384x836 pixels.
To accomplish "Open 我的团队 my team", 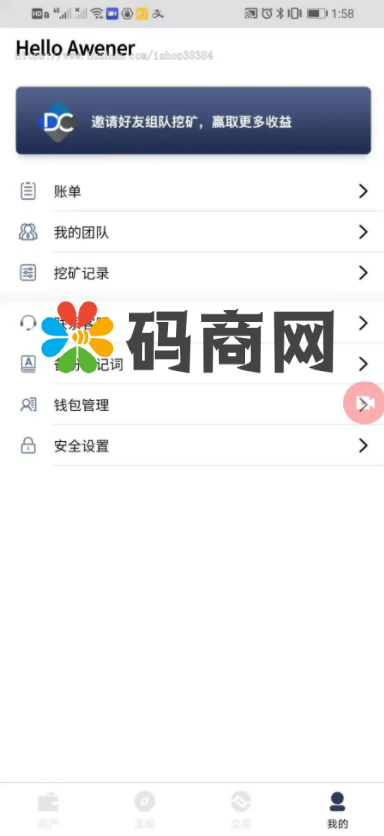I will click(x=192, y=232).
